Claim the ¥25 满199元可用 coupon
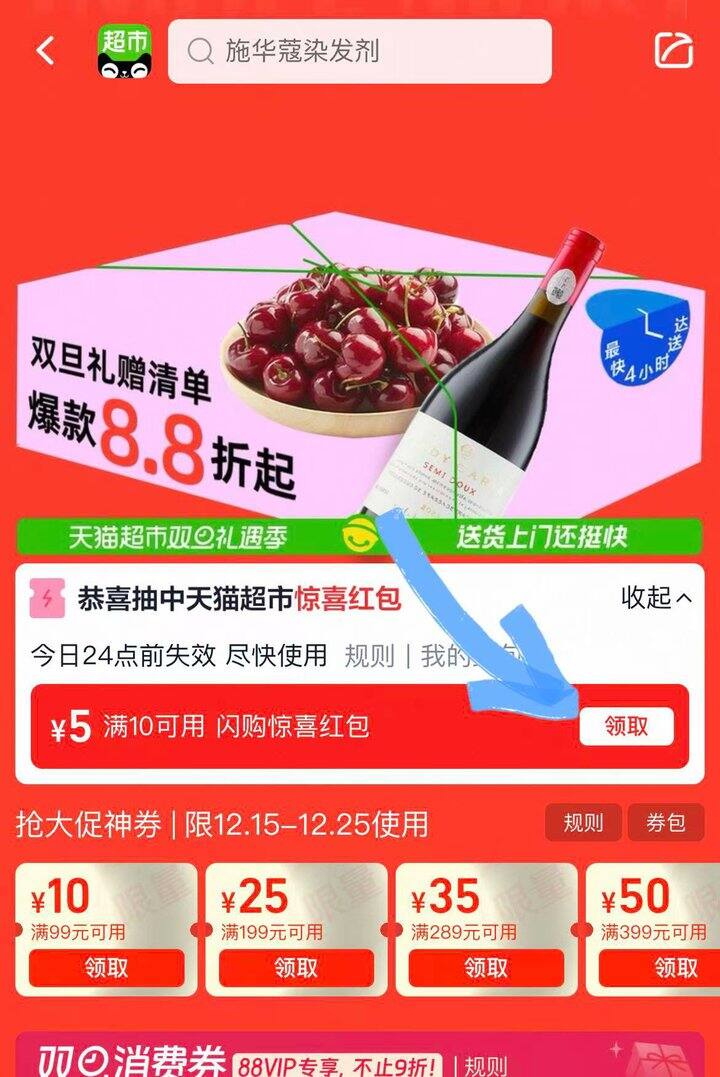This screenshot has width=720, height=1077. point(296,968)
